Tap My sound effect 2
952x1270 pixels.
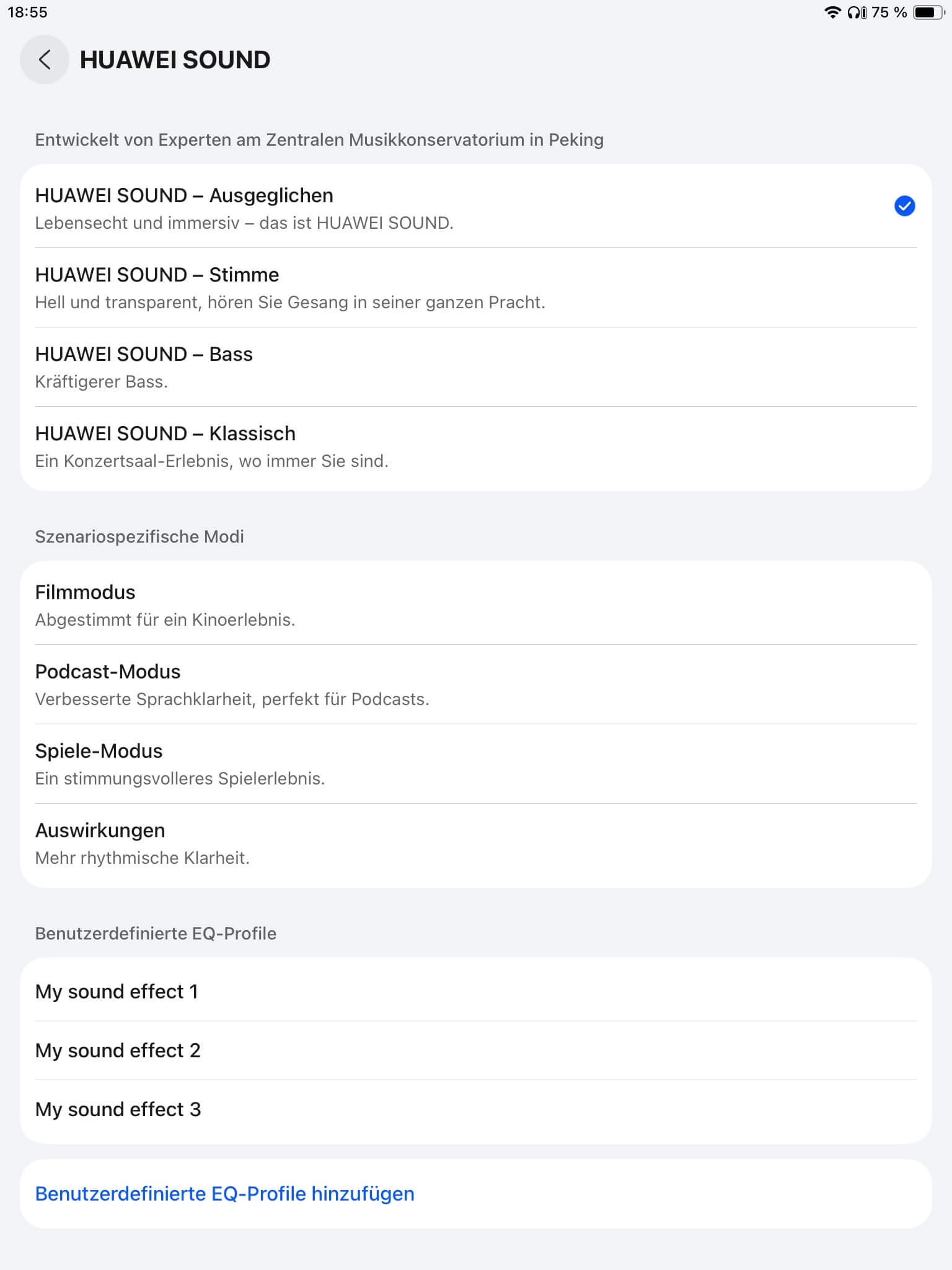(475, 1050)
